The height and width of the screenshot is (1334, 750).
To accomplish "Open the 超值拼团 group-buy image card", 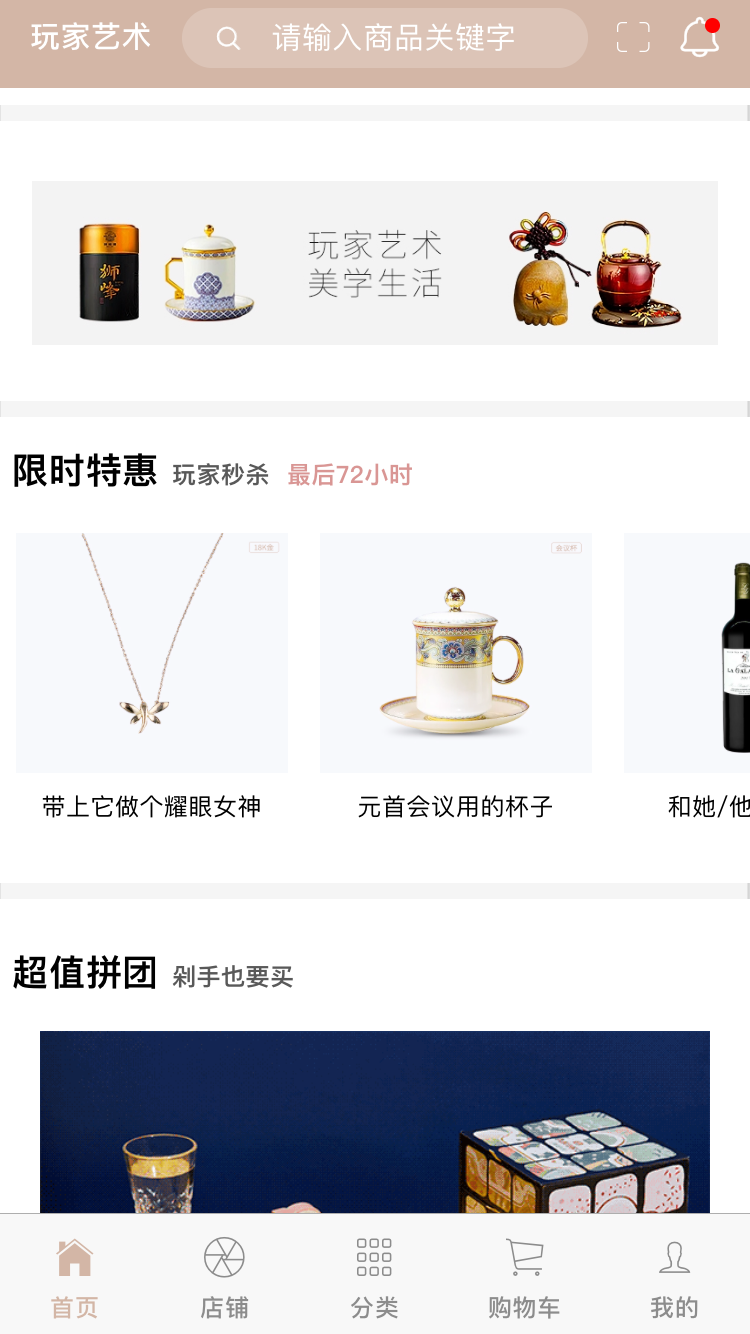I will point(375,1120).
